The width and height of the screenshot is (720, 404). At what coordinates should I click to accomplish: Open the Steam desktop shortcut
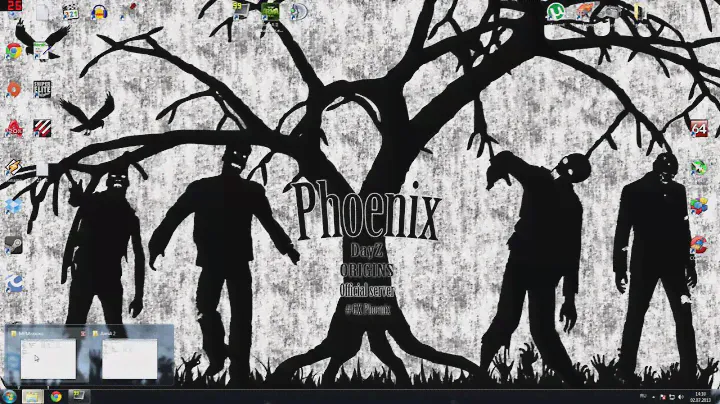[x=14, y=243]
